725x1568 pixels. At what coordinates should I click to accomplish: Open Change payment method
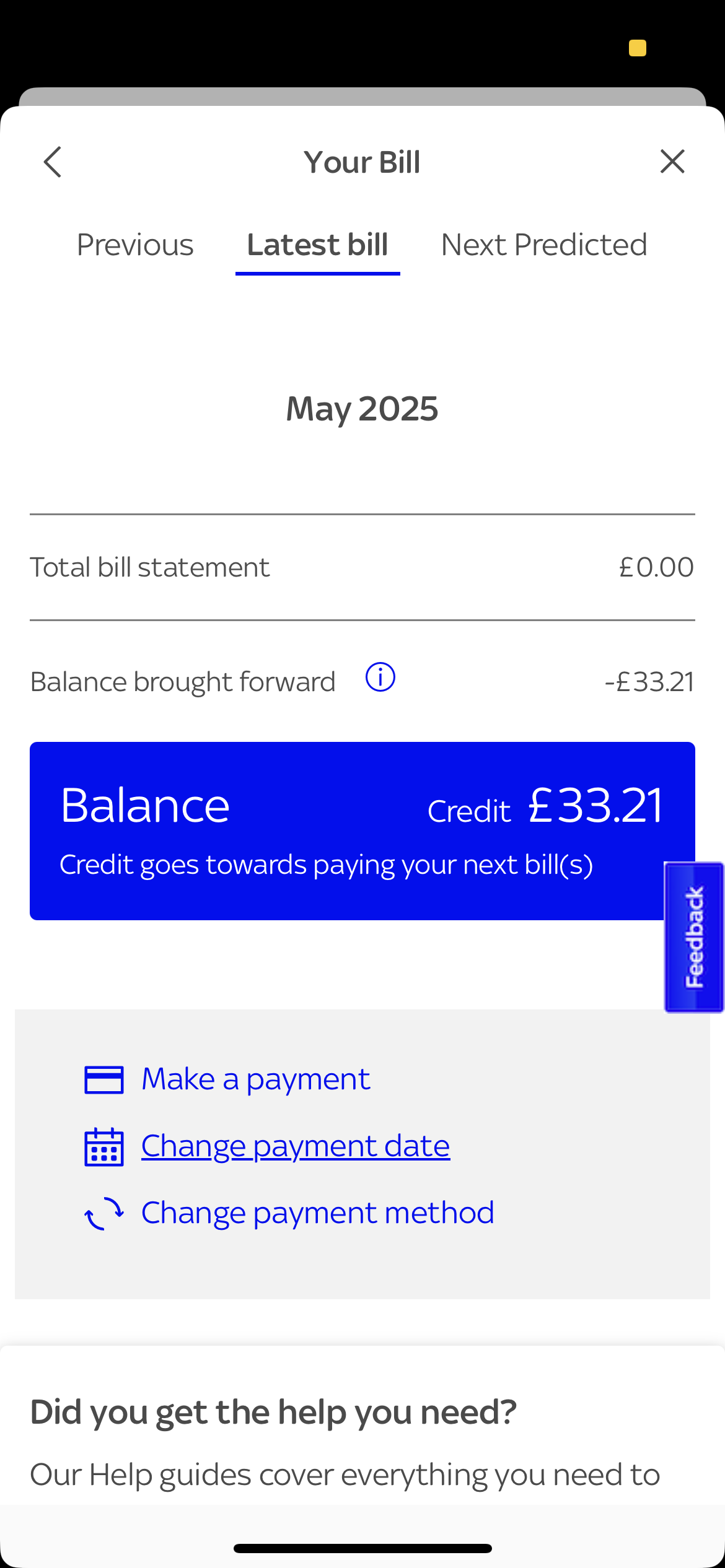(x=317, y=1212)
